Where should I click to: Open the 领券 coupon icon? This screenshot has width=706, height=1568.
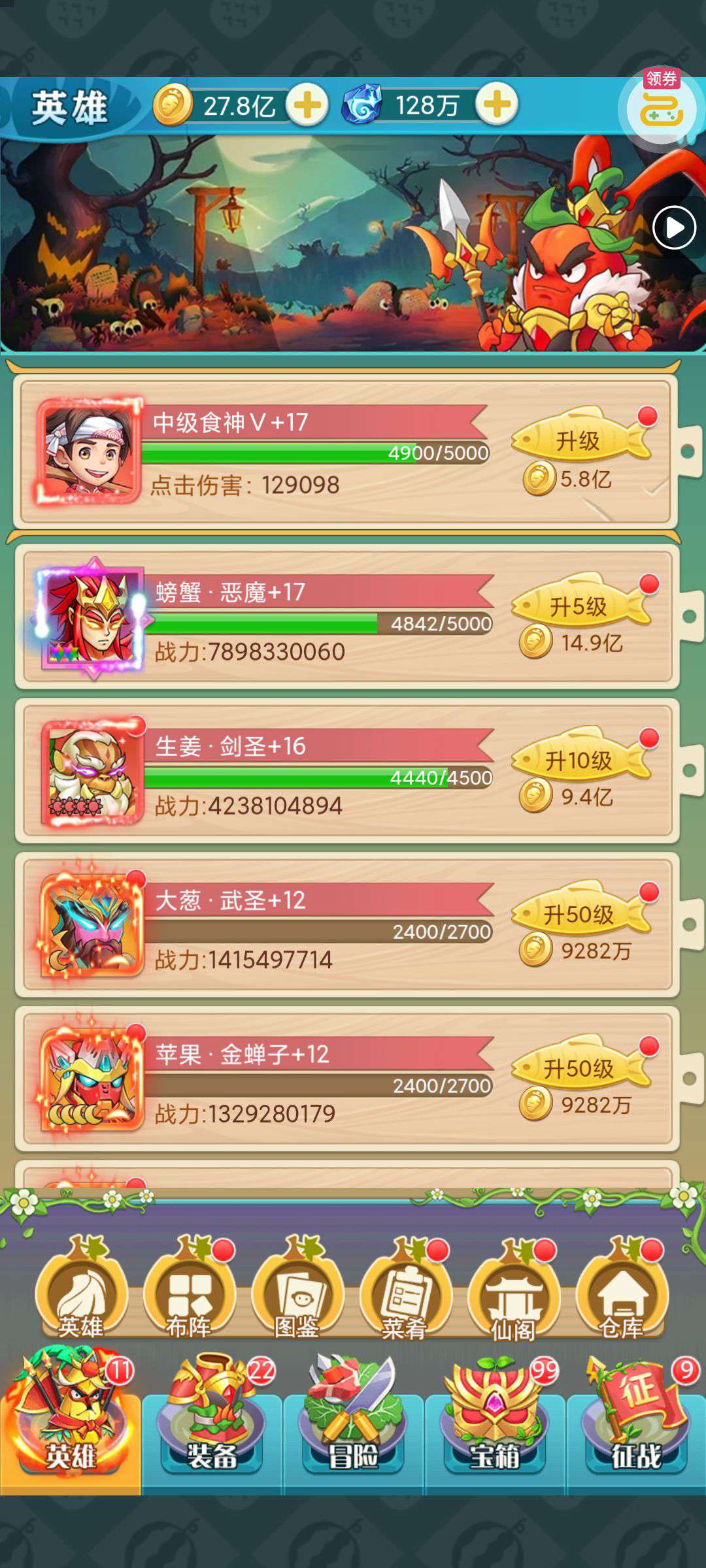(x=660, y=108)
